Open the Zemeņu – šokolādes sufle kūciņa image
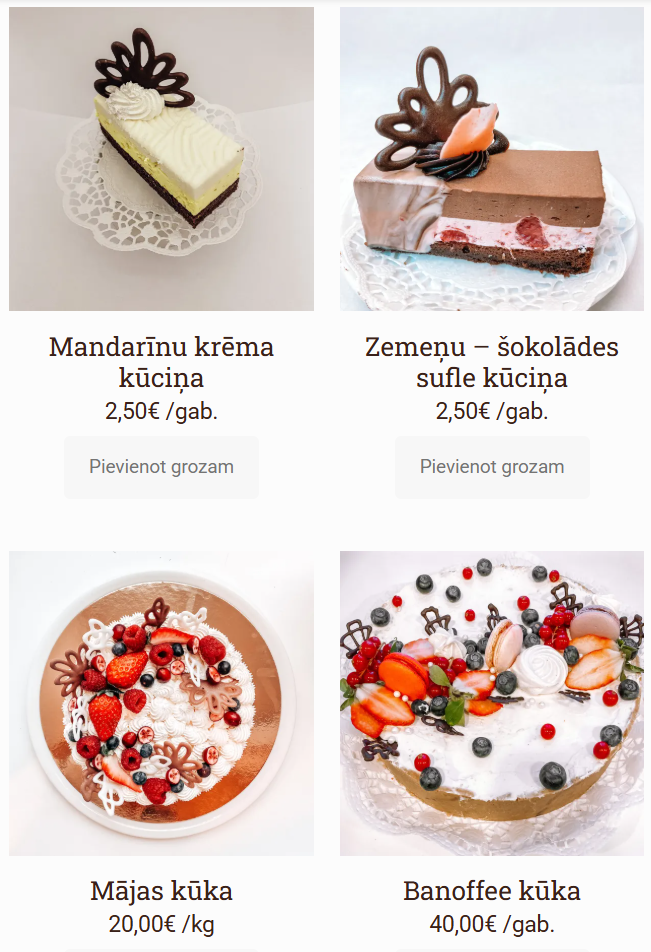The height and width of the screenshot is (952, 651). (x=492, y=159)
